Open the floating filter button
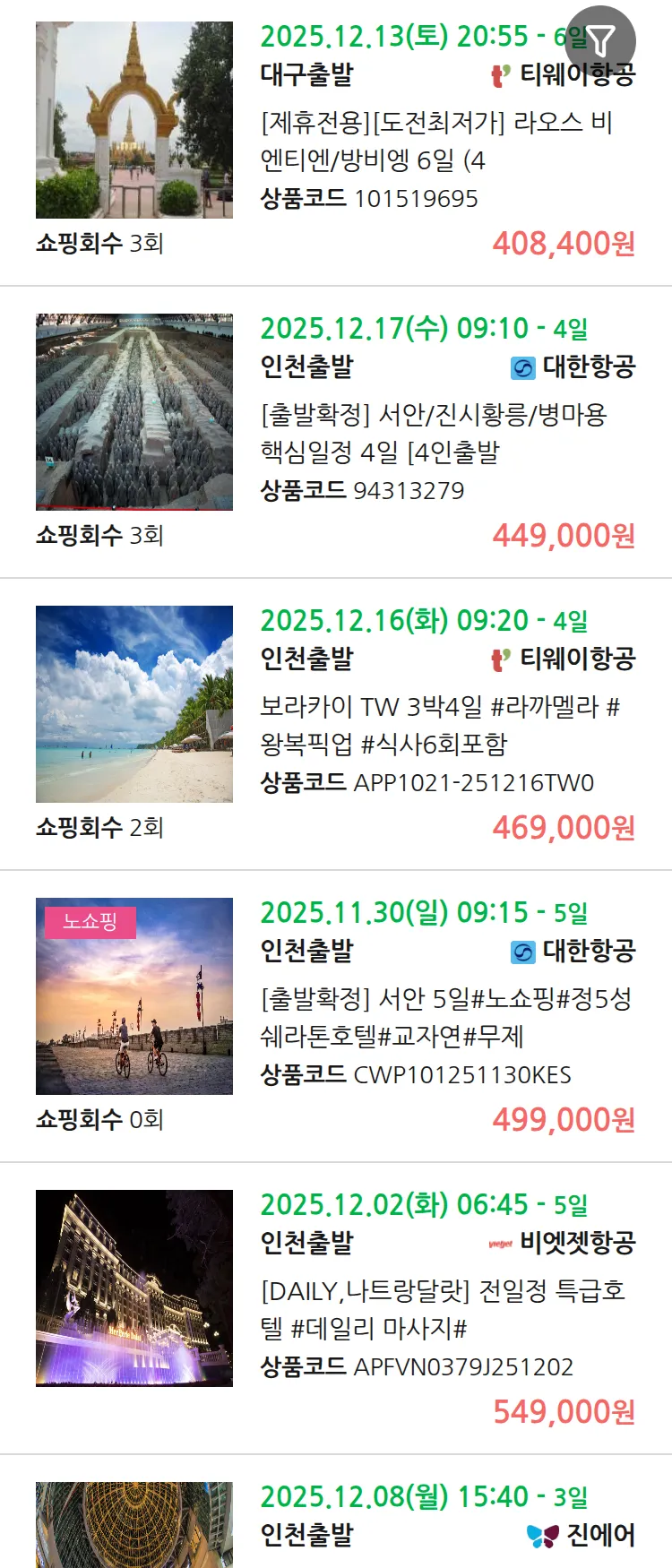Viewport: 672px width, 1568px height. tap(600, 40)
